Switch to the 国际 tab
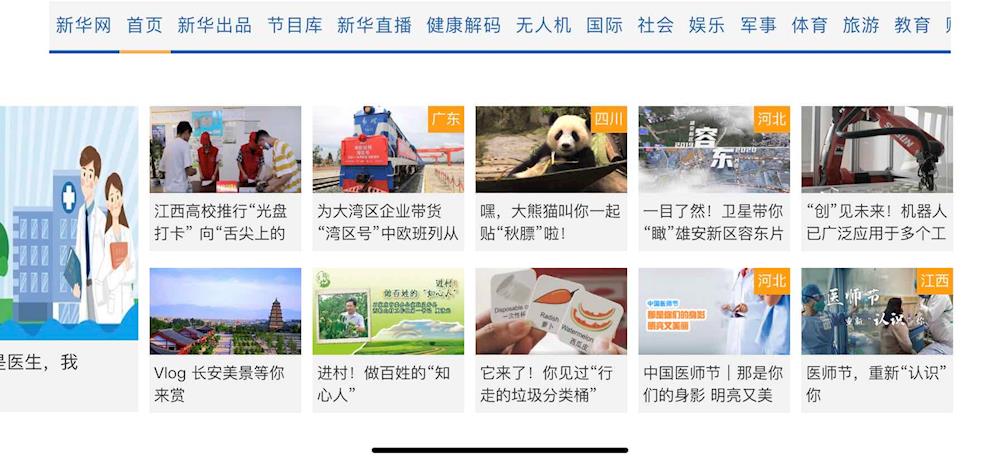Image resolution: width=1000 pixels, height=462 pixels. pyautogui.click(x=604, y=26)
